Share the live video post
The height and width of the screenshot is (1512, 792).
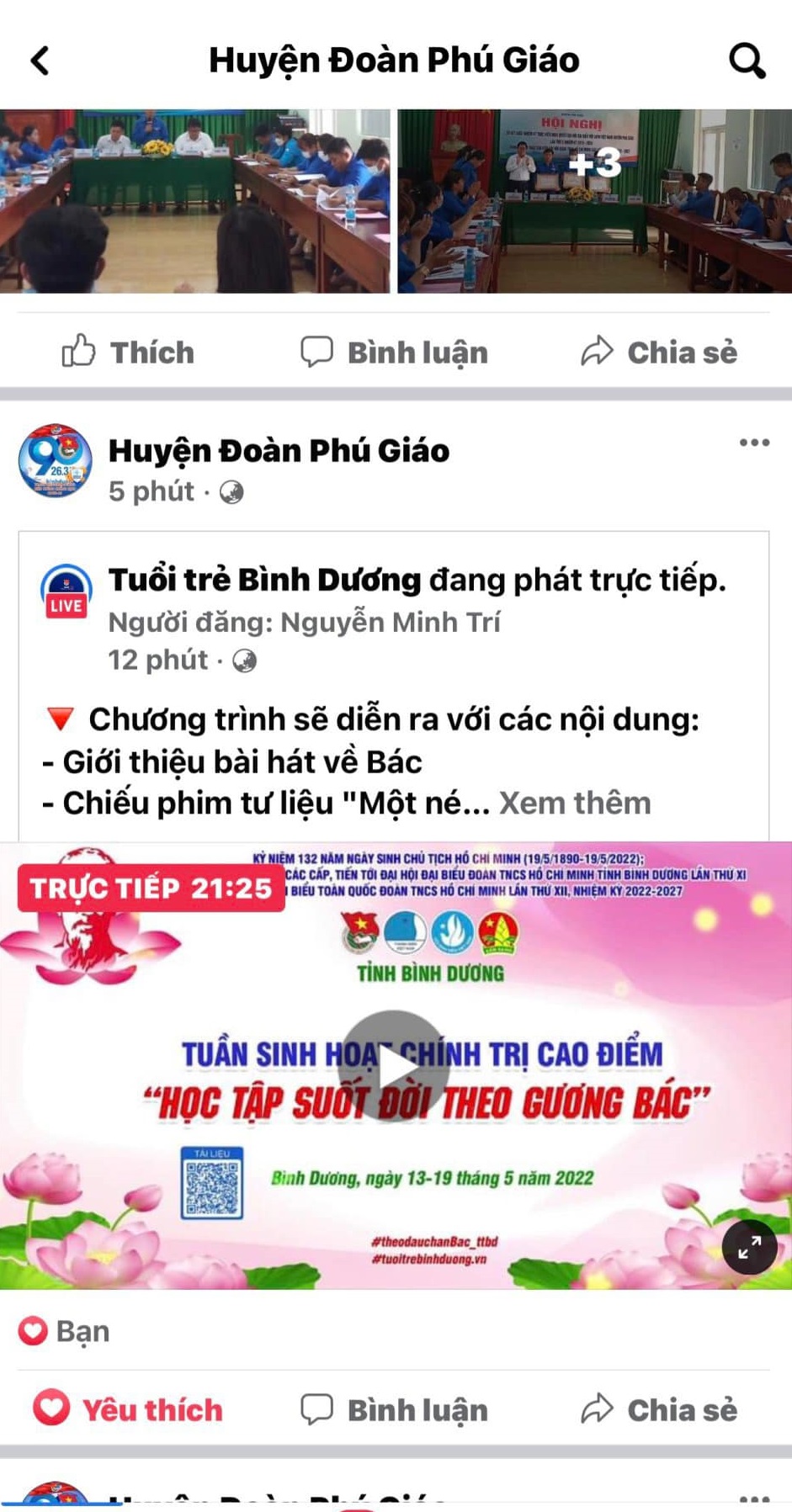click(659, 1409)
